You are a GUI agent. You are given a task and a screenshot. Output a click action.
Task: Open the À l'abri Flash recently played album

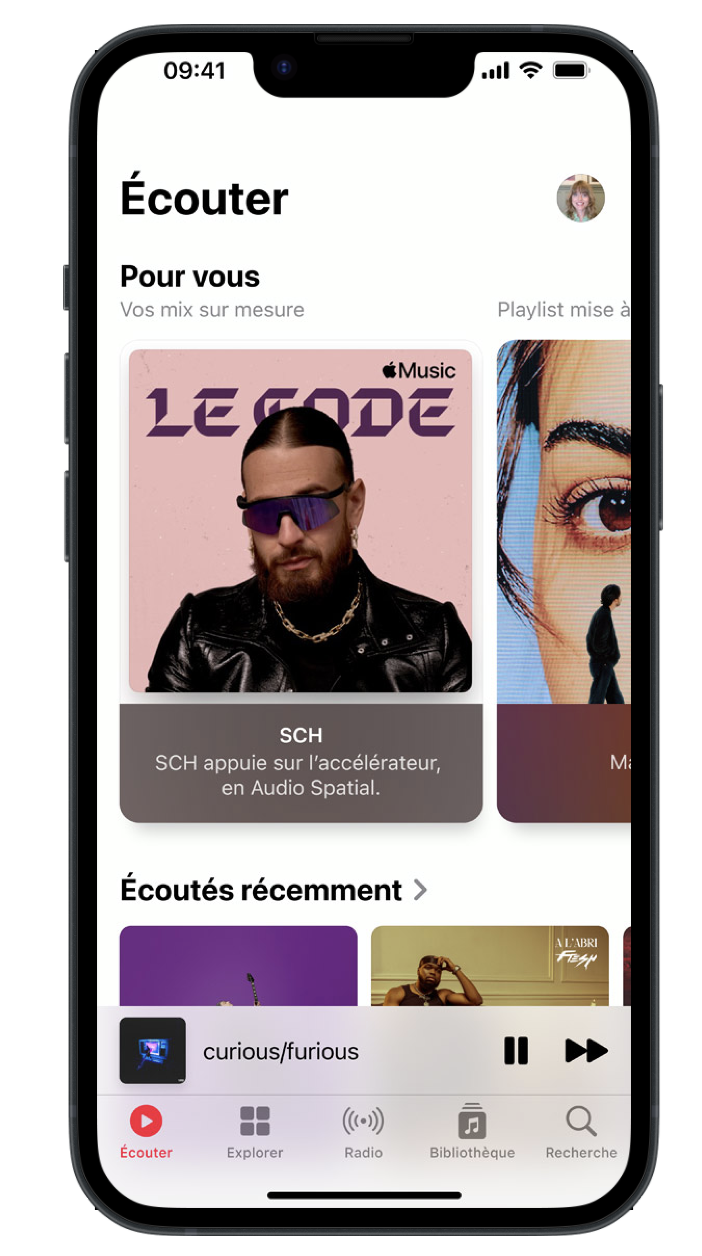[x=489, y=965]
